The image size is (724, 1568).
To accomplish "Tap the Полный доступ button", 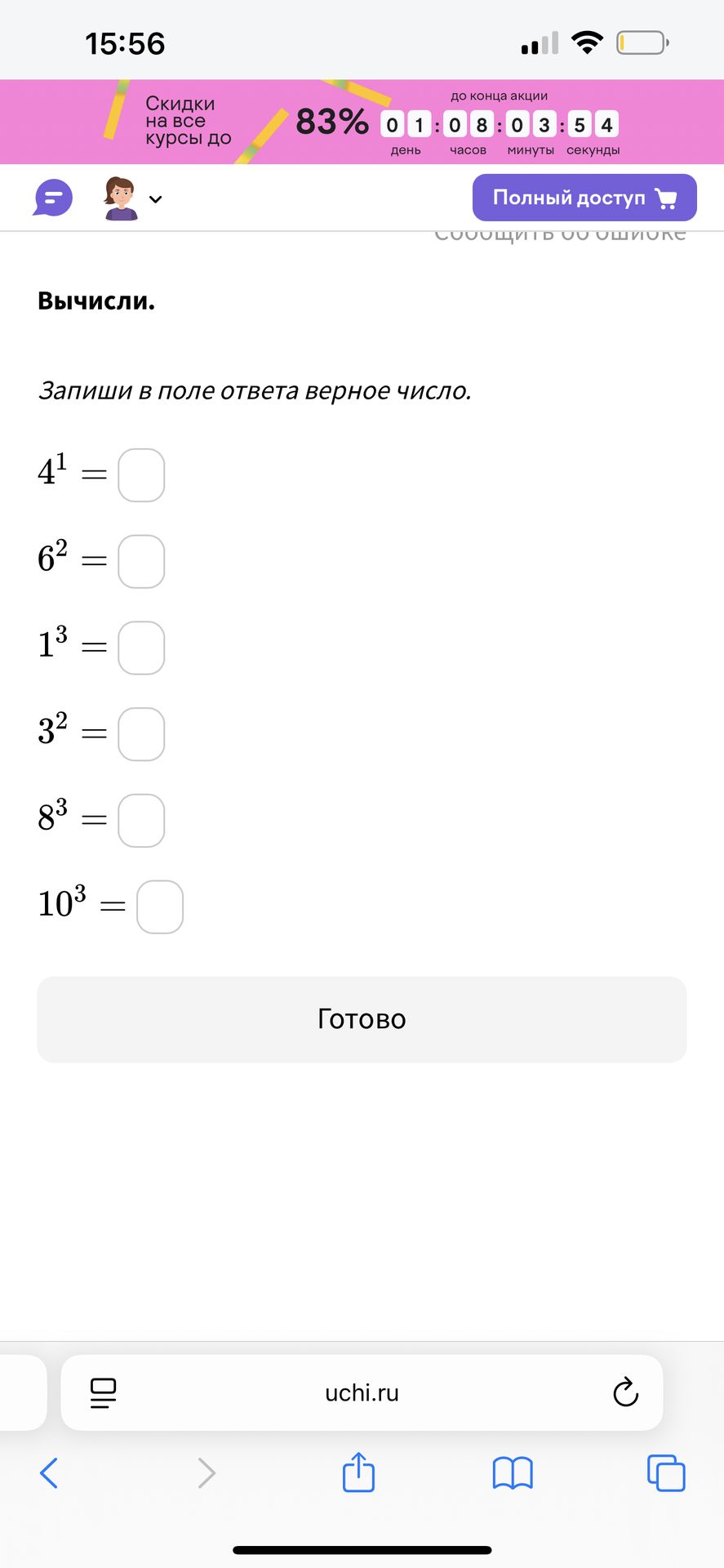I will pyautogui.click(x=584, y=198).
